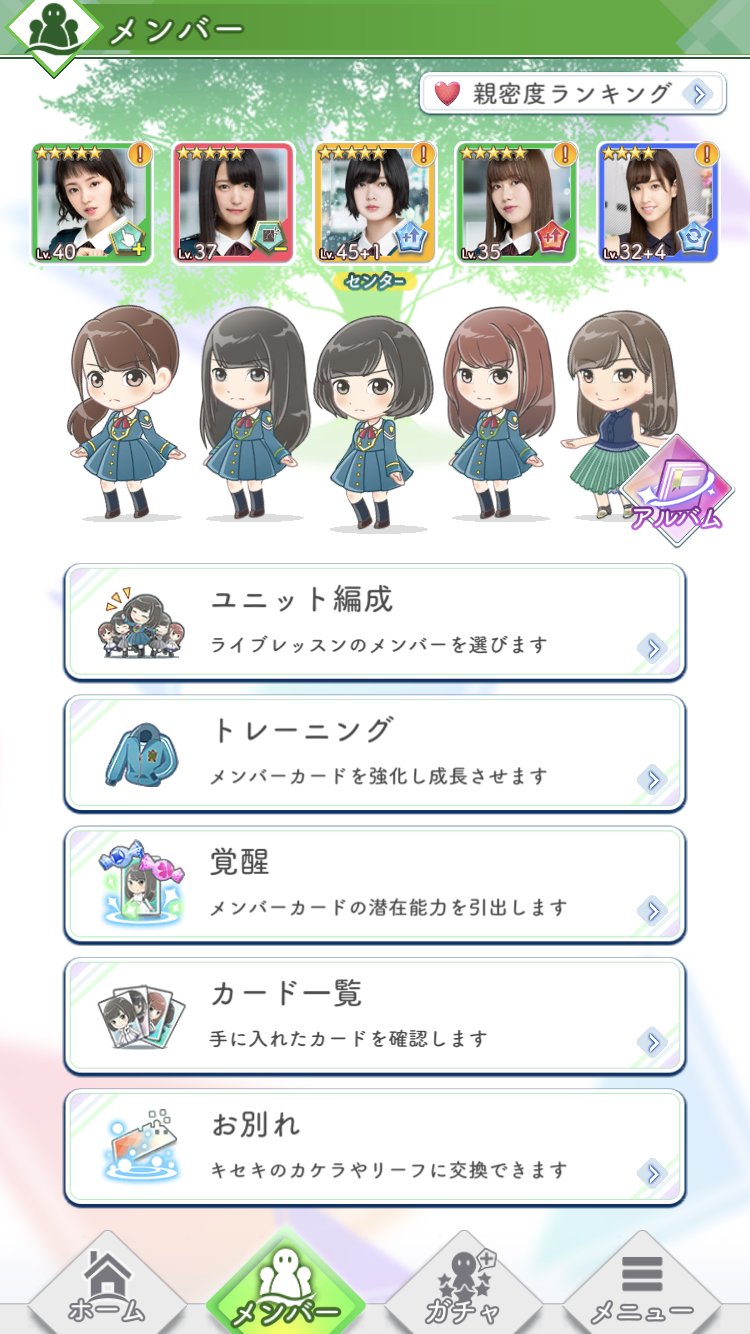Switch to the ホーム tab

tap(106, 1290)
